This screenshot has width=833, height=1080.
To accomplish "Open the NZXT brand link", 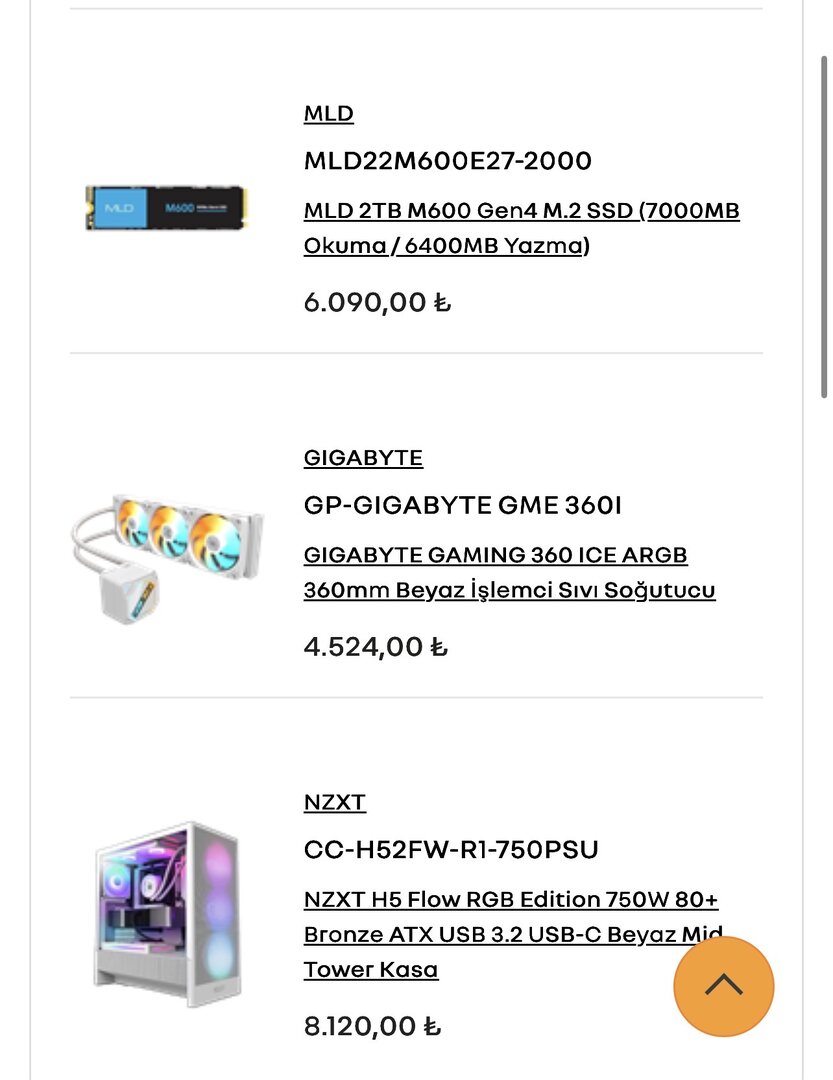I will tap(334, 802).
